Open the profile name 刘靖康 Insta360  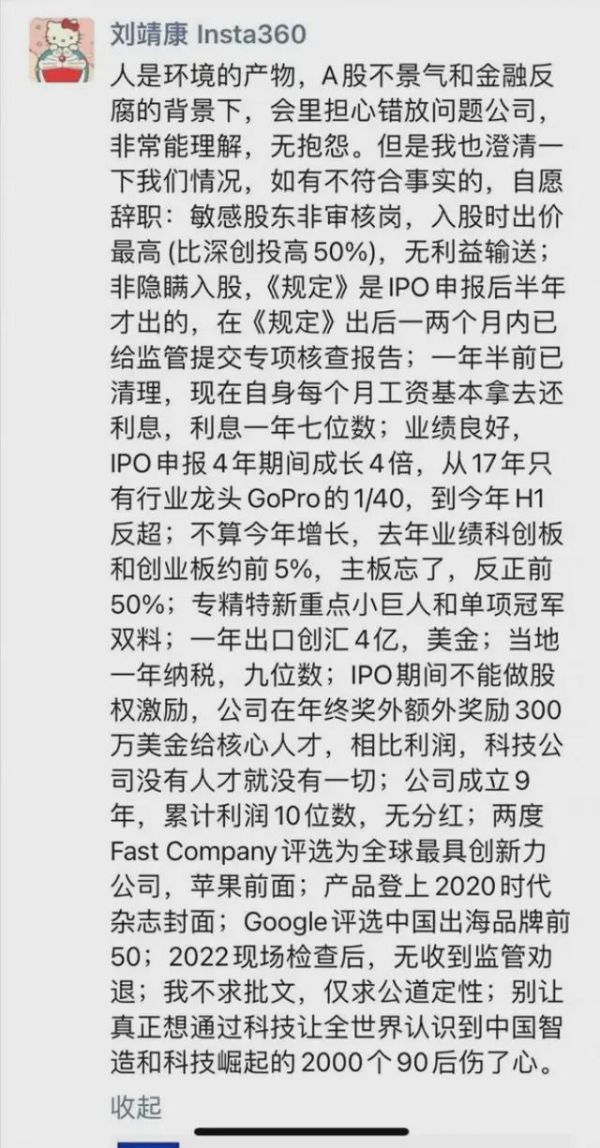click(x=208, y=33)
